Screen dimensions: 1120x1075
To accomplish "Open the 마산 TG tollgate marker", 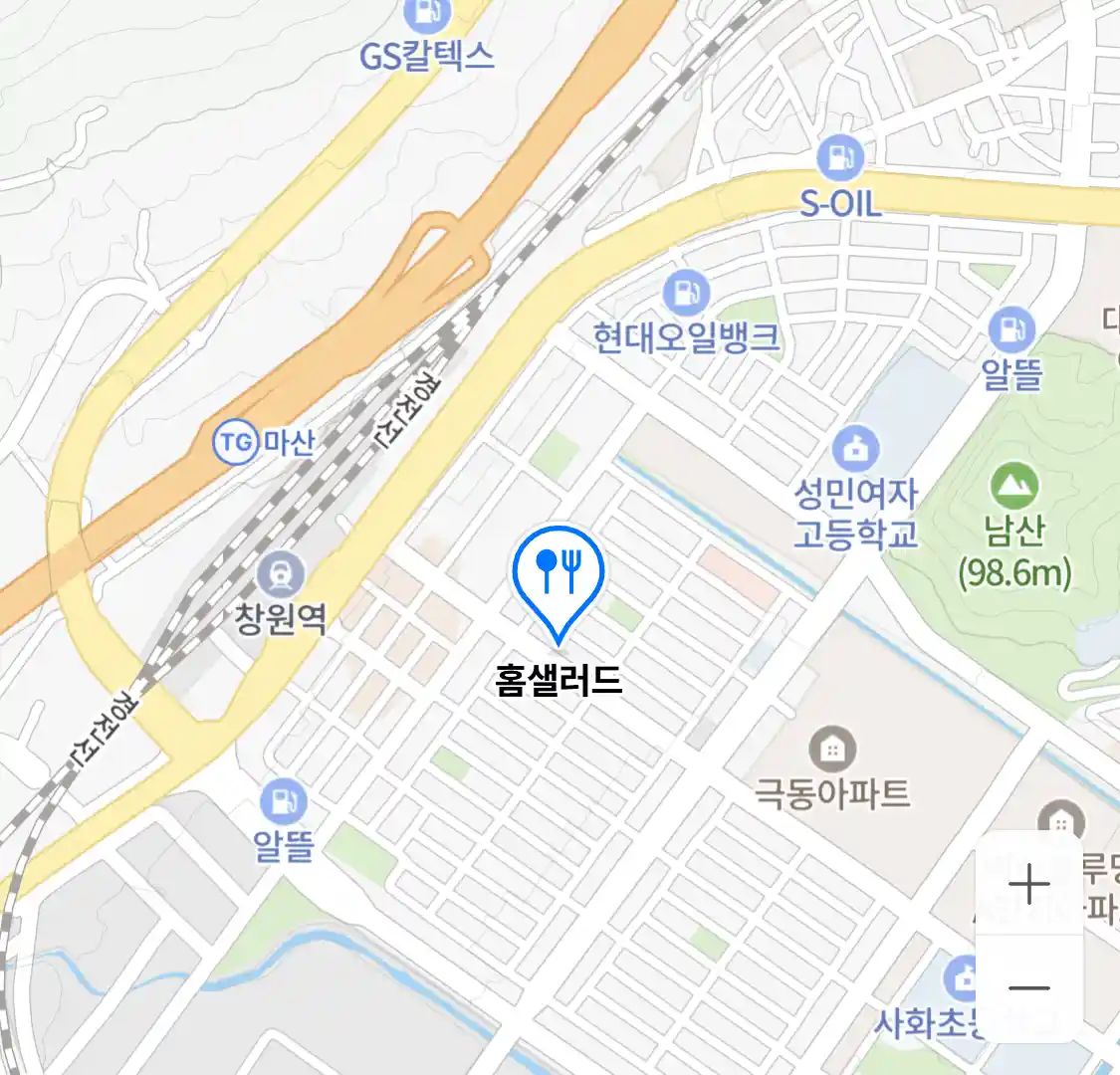I will 236,440.
